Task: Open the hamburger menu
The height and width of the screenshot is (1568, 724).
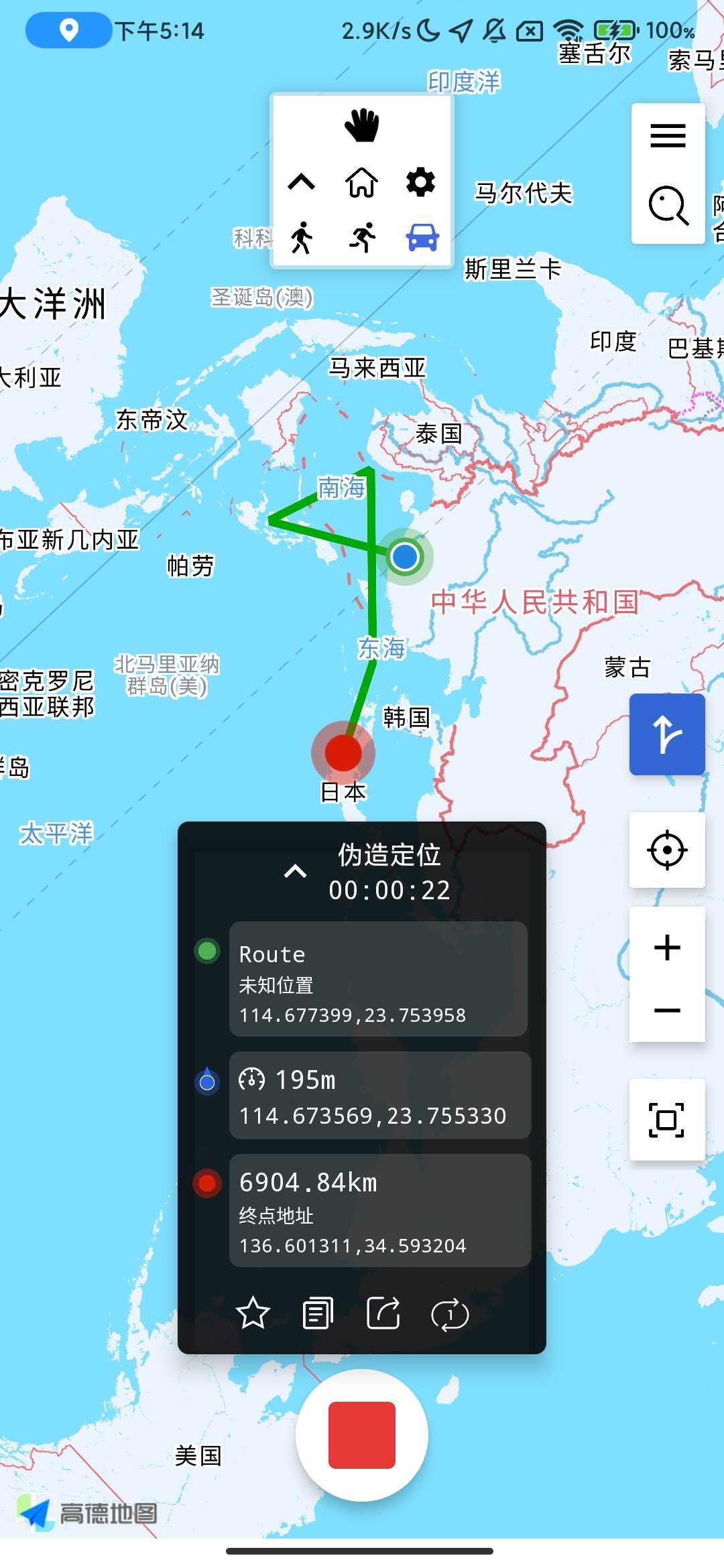Action: tap(668, 135)
